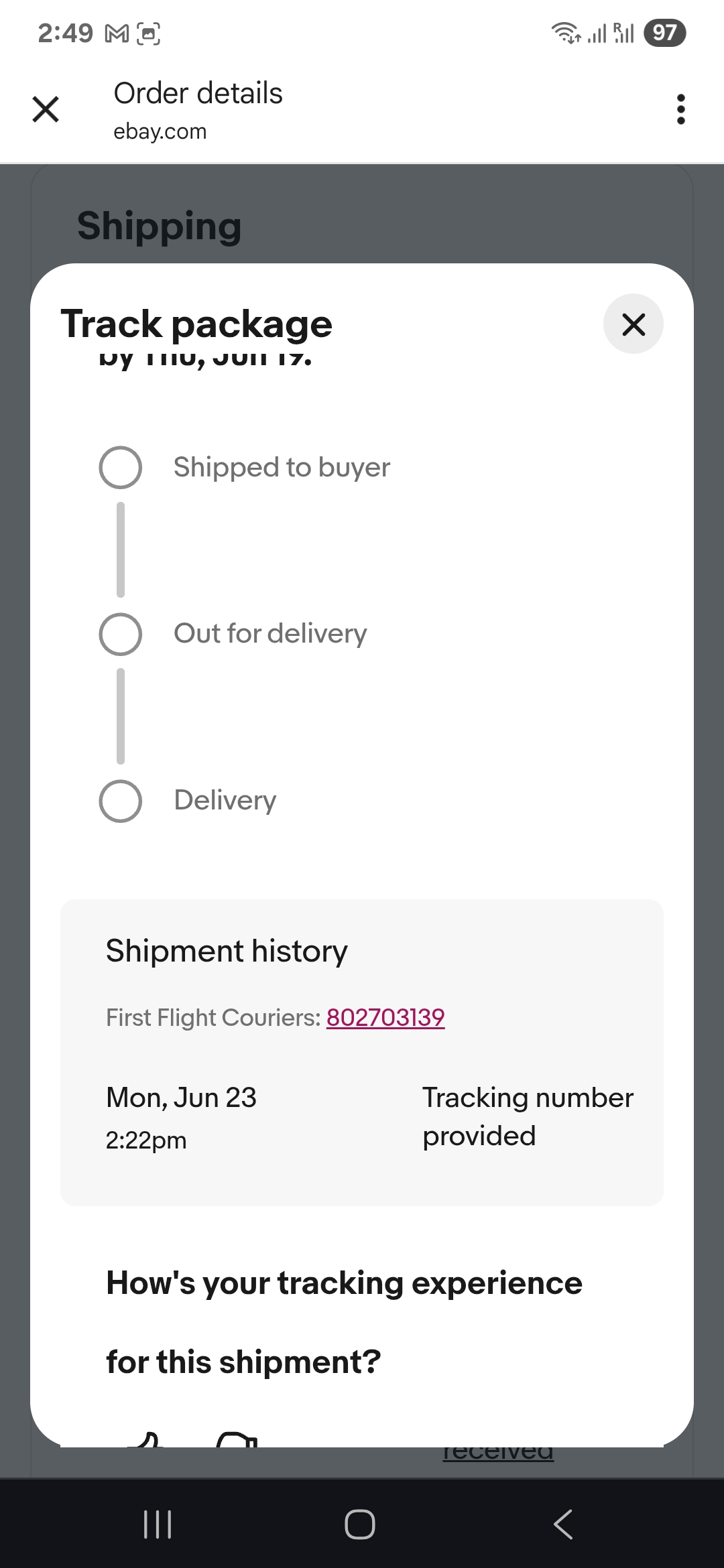Close the Order details browser tab
This screenshot has width=724, height=1568.
tap(46, 109)
